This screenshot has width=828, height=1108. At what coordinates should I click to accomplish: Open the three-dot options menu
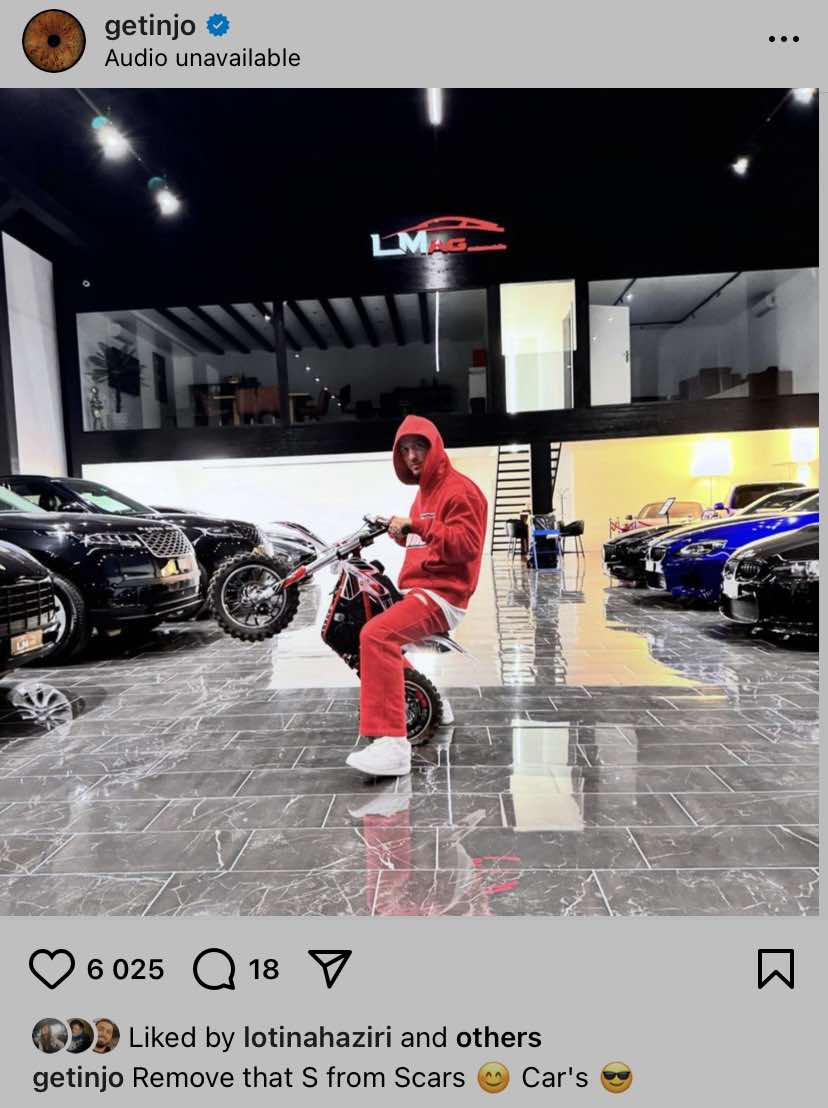[x=783, y=39]
